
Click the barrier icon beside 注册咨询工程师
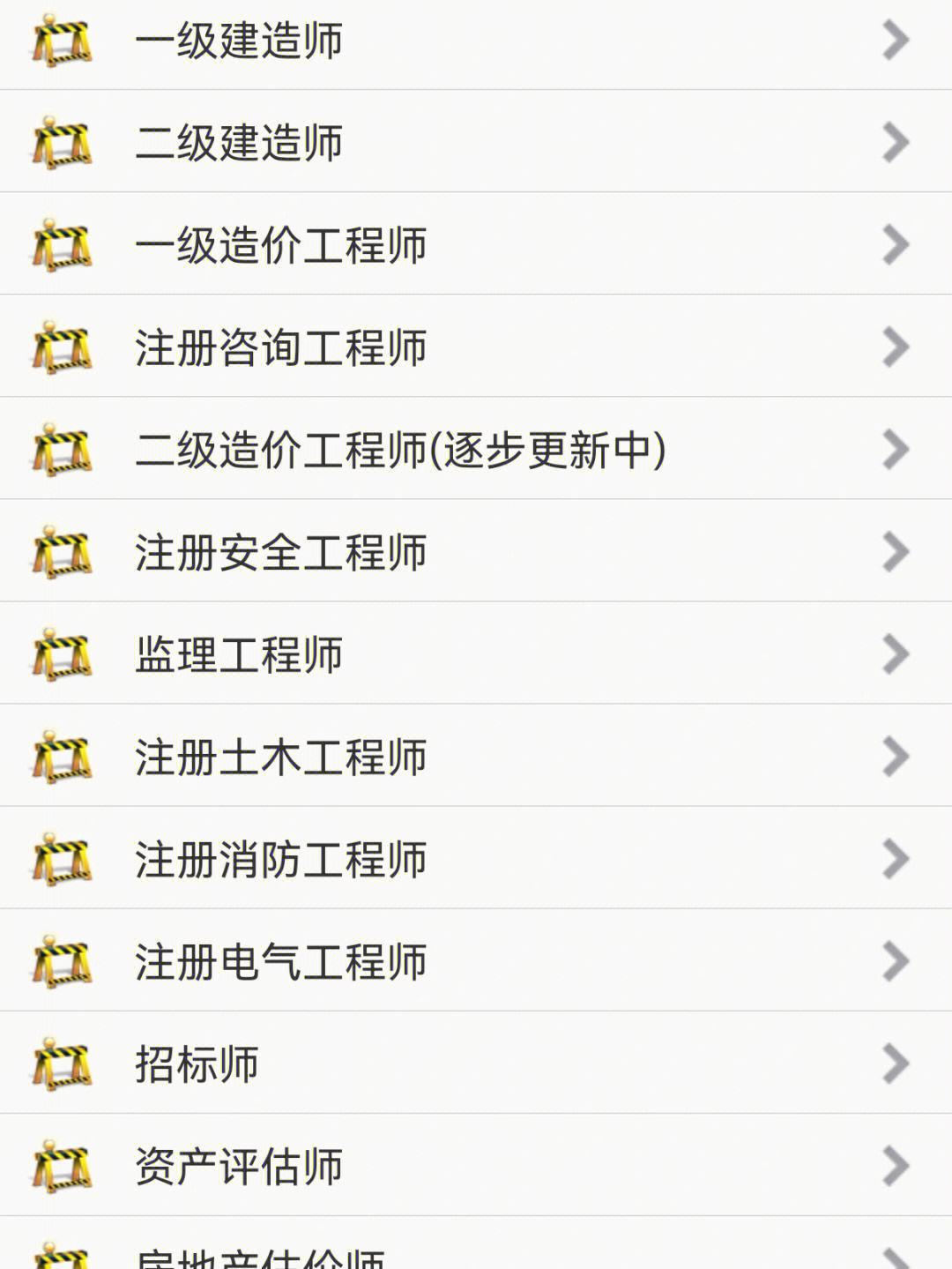[x=62, y=347]
